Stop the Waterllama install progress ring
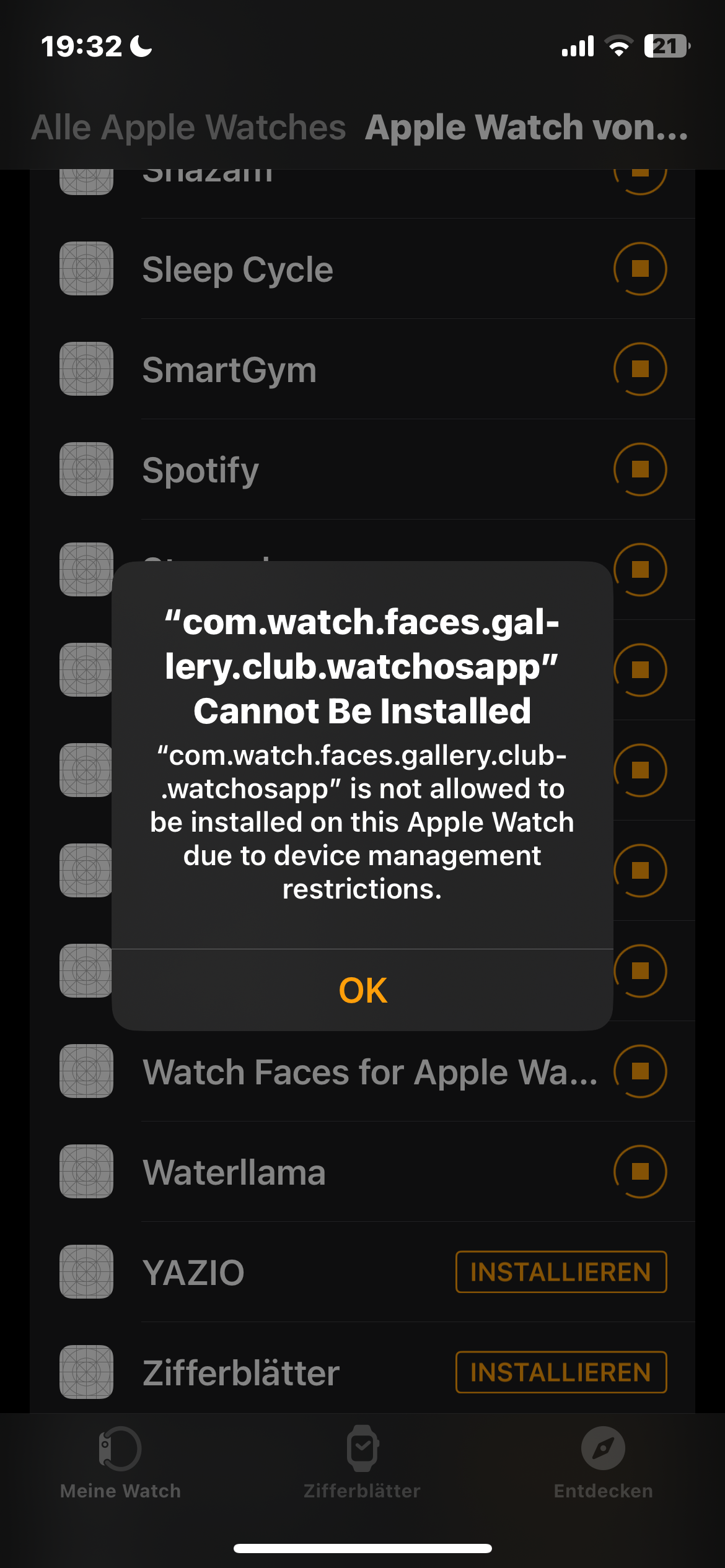Image resolution: width=725 pixels, height=1568 pixels. tap(640, 1170)
